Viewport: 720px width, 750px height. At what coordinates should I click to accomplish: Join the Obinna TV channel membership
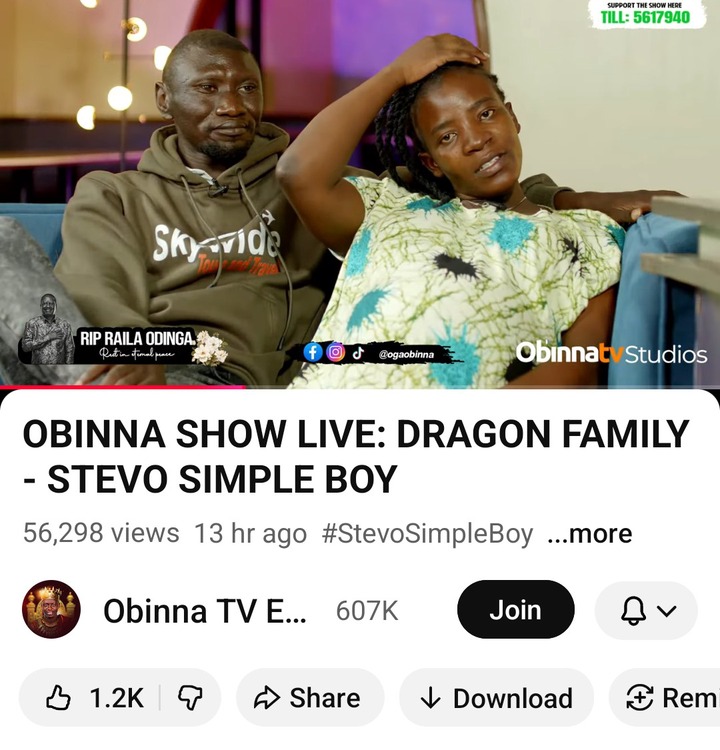515,610
